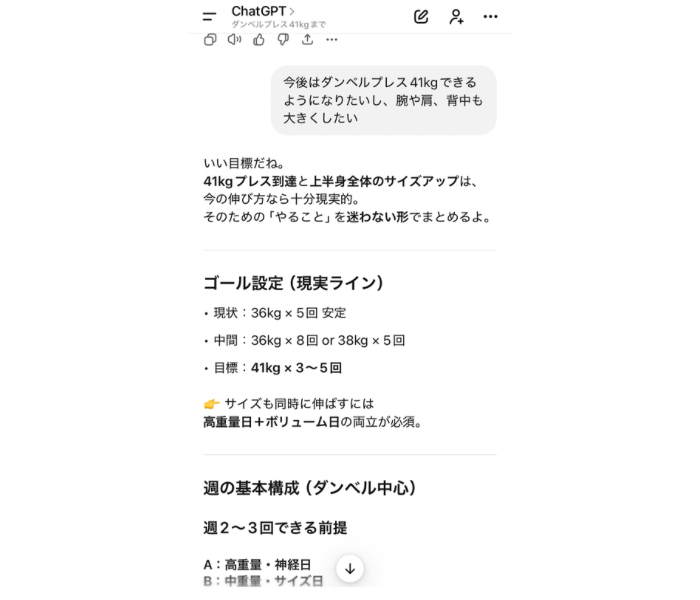Copy the previous response
Screen dimensions: 700x600
point(210,39)
